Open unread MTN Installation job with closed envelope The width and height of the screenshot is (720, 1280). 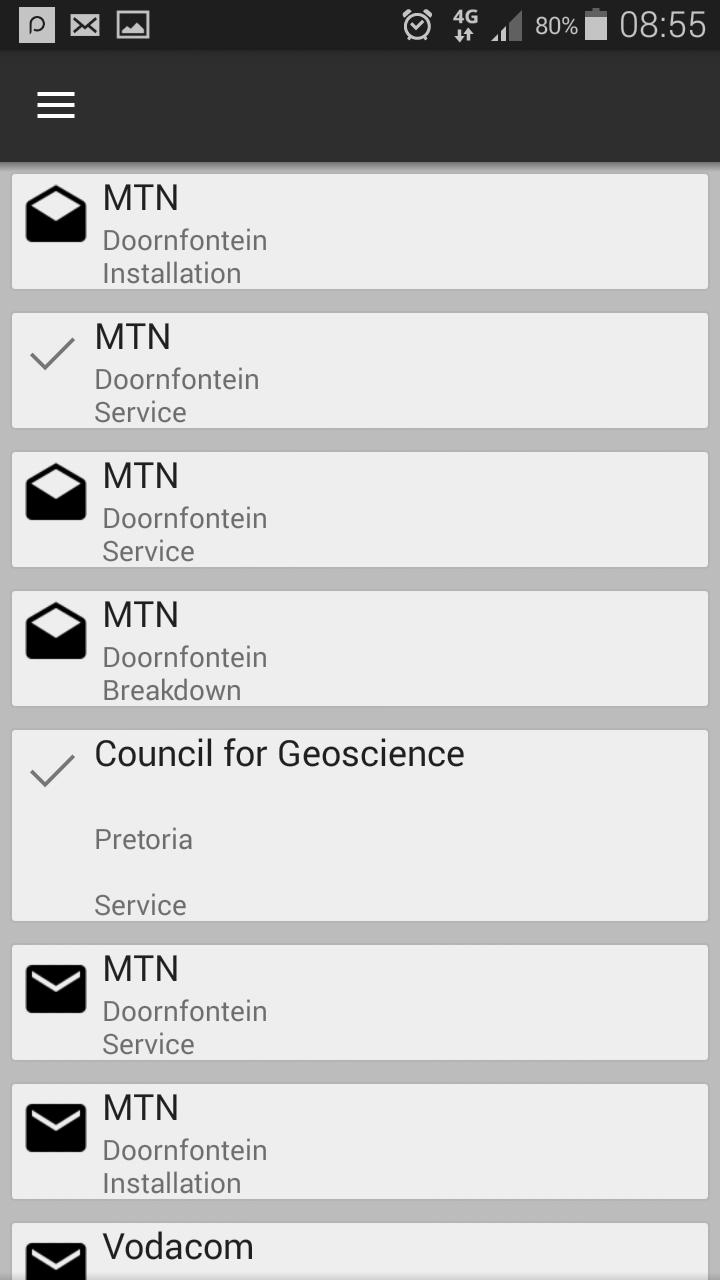coord(360,1142)
